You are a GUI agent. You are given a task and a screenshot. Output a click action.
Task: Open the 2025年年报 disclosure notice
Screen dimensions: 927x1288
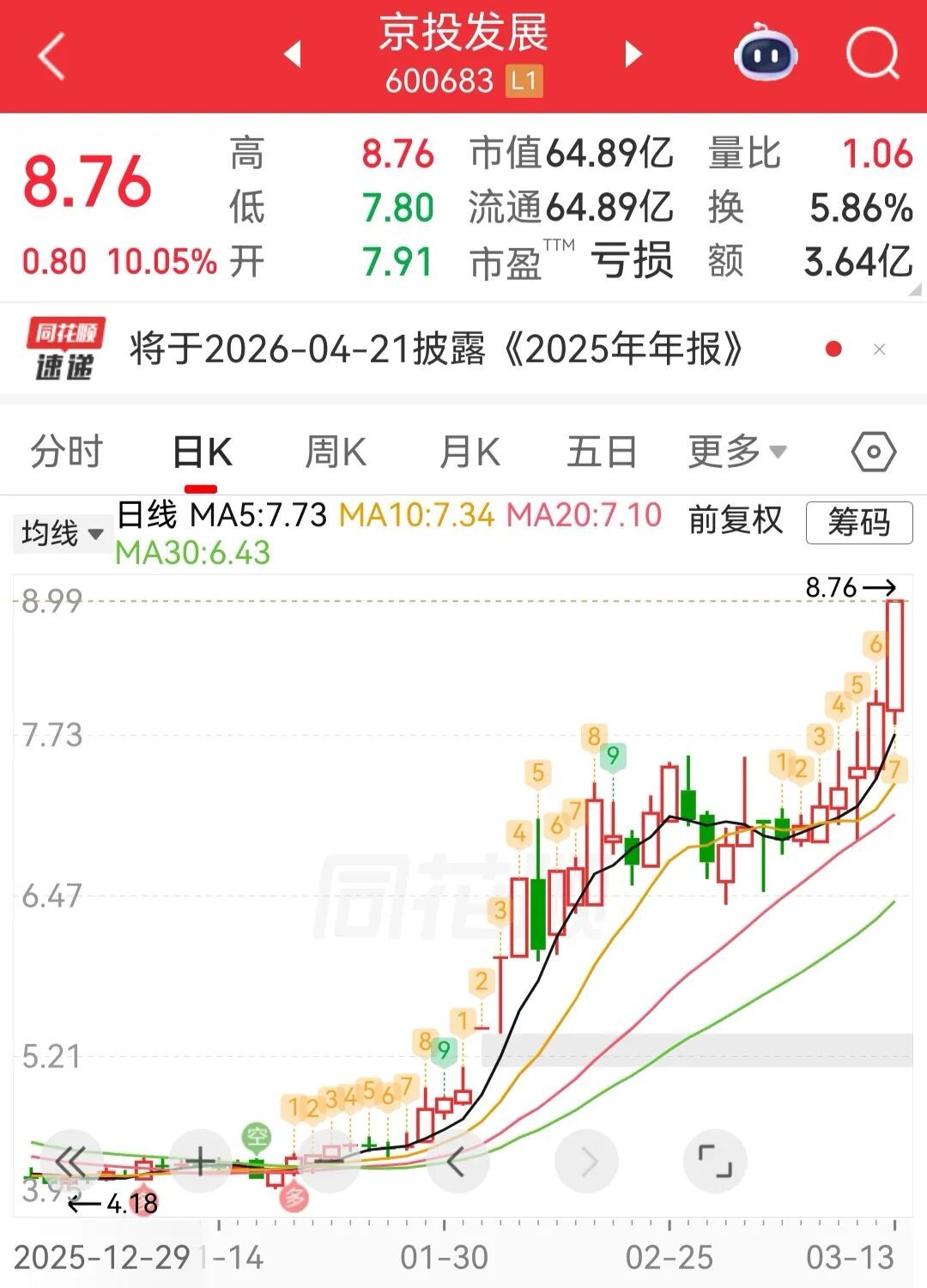pos(436,349)
